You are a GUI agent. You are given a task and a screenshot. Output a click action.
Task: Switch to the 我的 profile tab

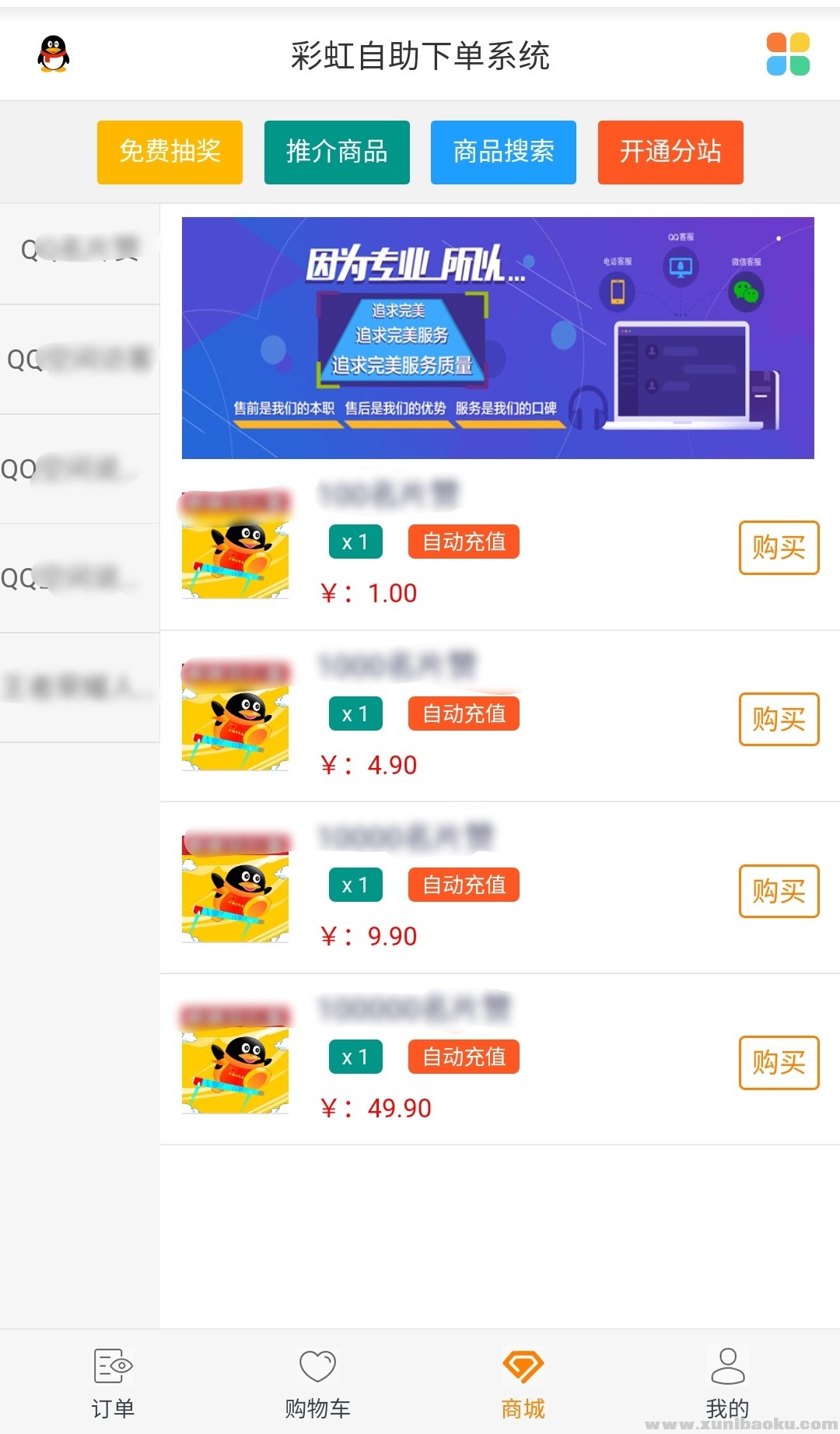727,1383
